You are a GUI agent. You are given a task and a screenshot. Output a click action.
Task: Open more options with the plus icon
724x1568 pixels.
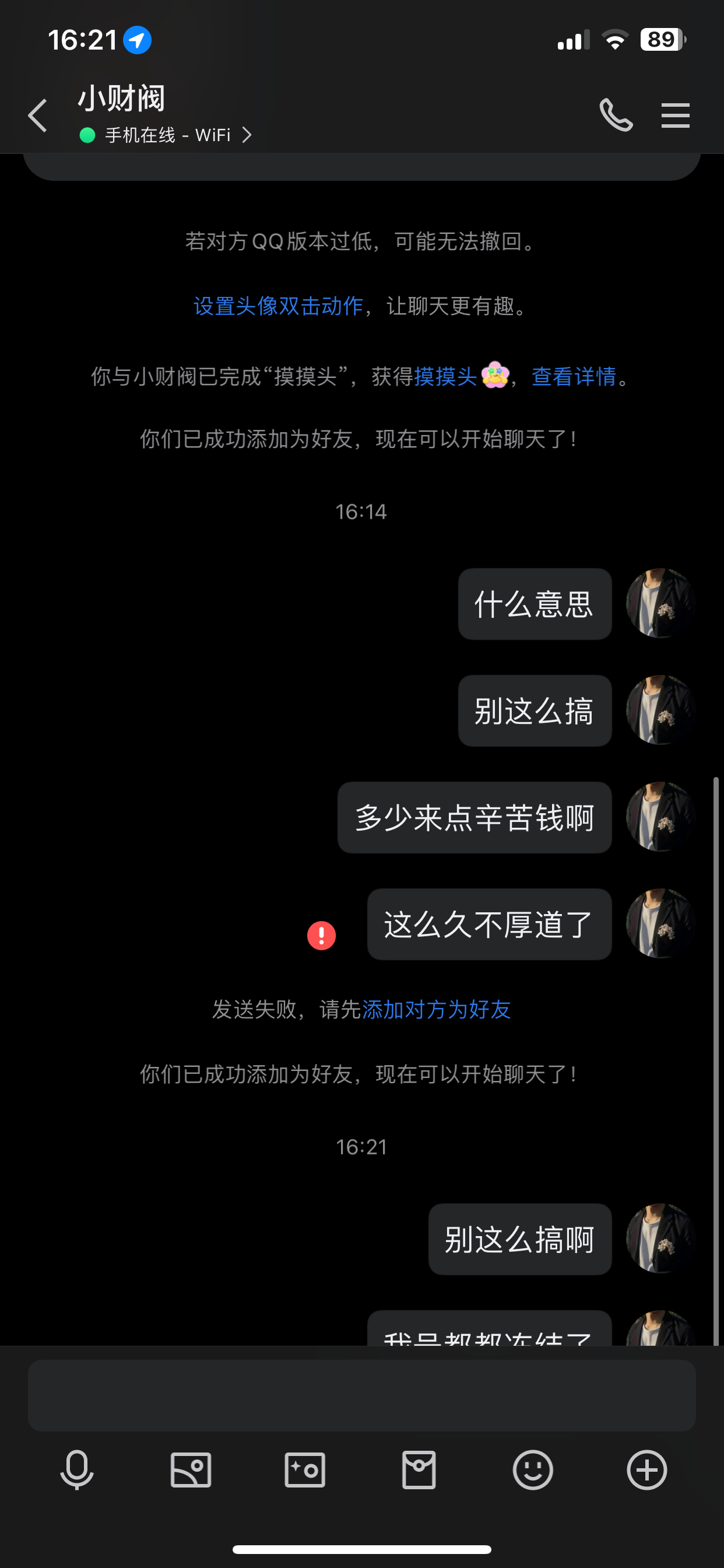[646, 1472]
